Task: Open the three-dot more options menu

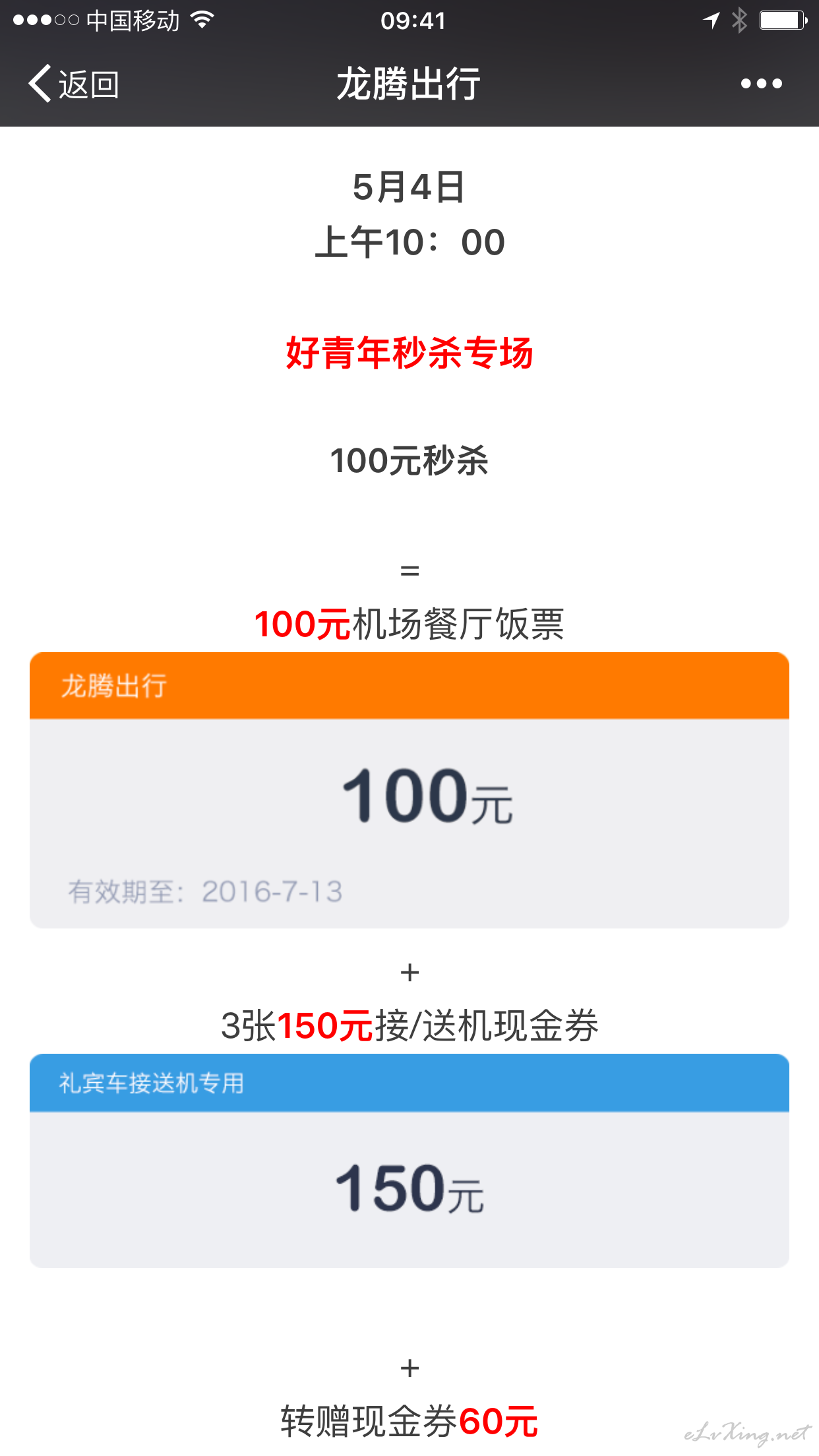Action: [x=762, y=84]
